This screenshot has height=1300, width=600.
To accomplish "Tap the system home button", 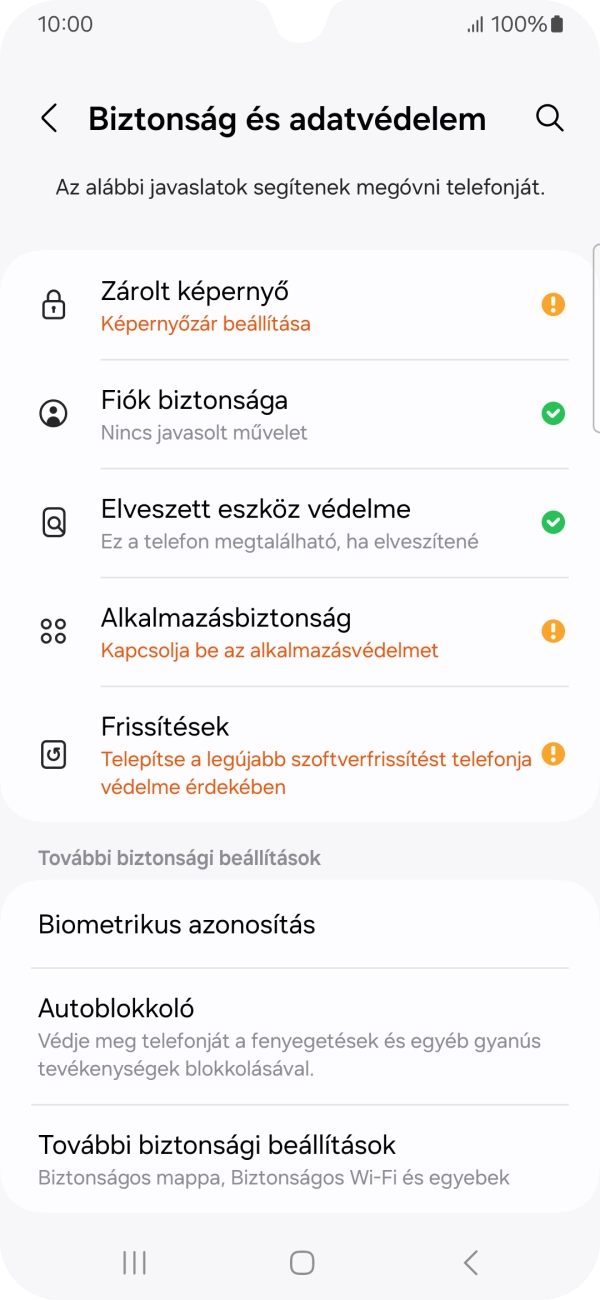I will pyautogui.click(x=301, y=1263).
